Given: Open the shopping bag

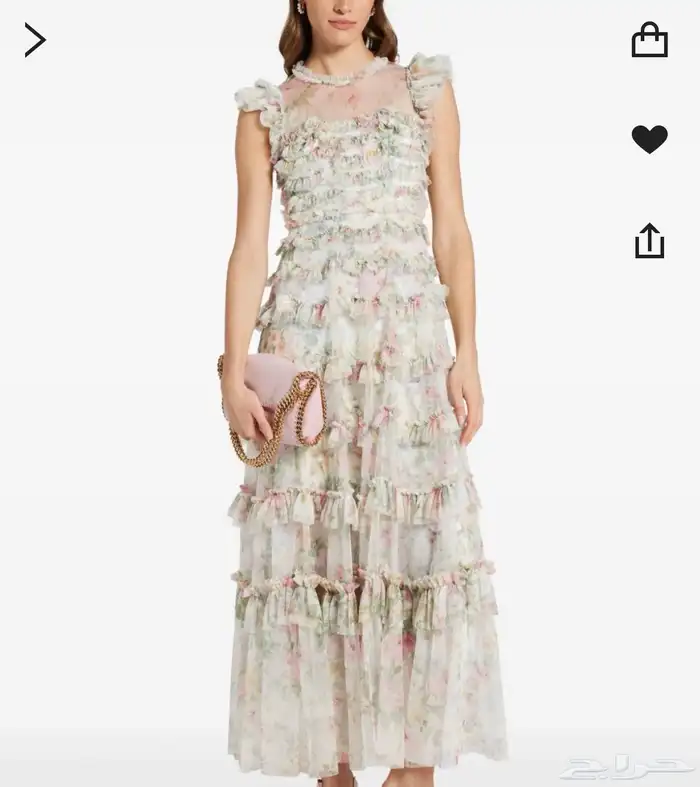Looking at the screenshot, I should (x=649, y=39).
